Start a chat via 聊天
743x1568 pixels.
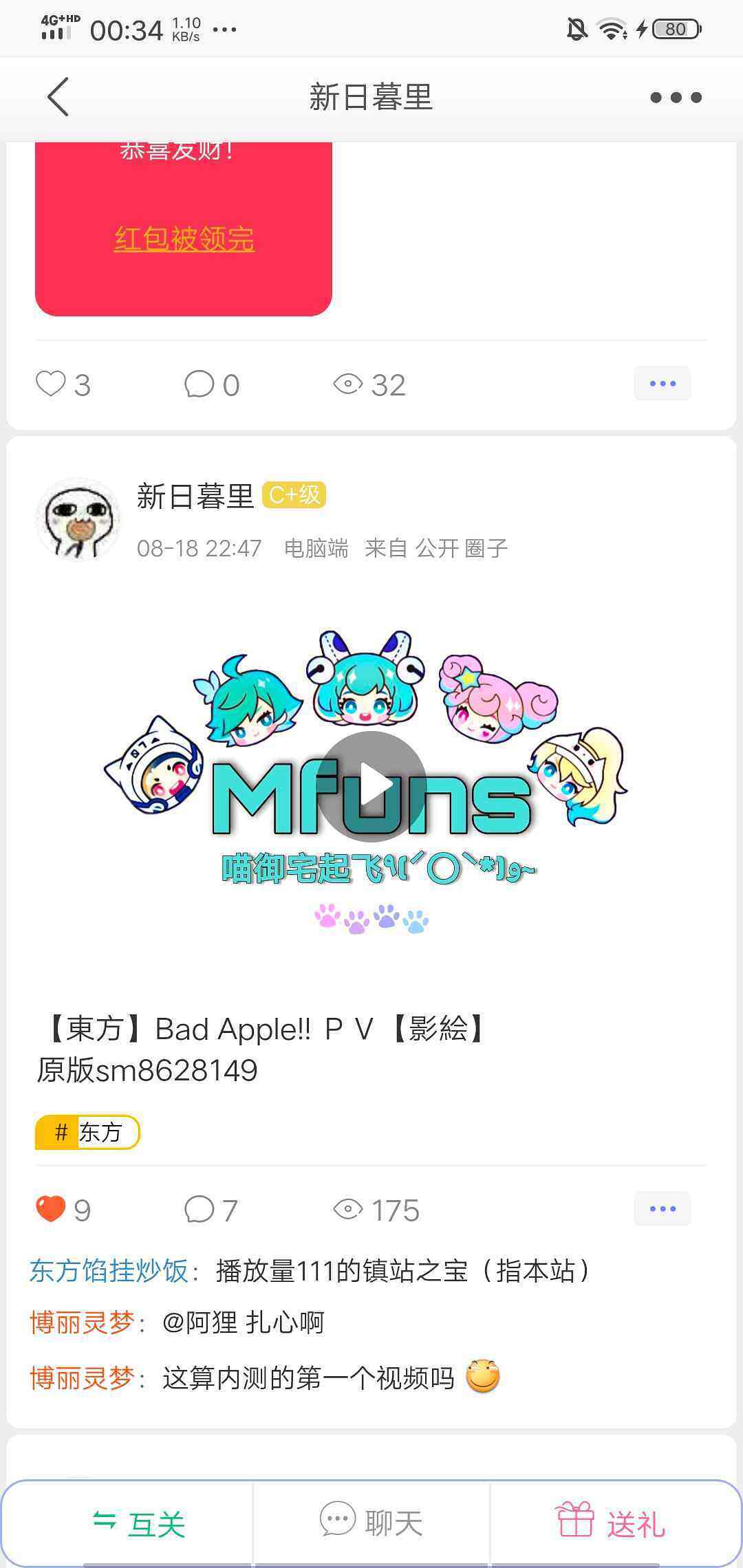point(371,1523)
